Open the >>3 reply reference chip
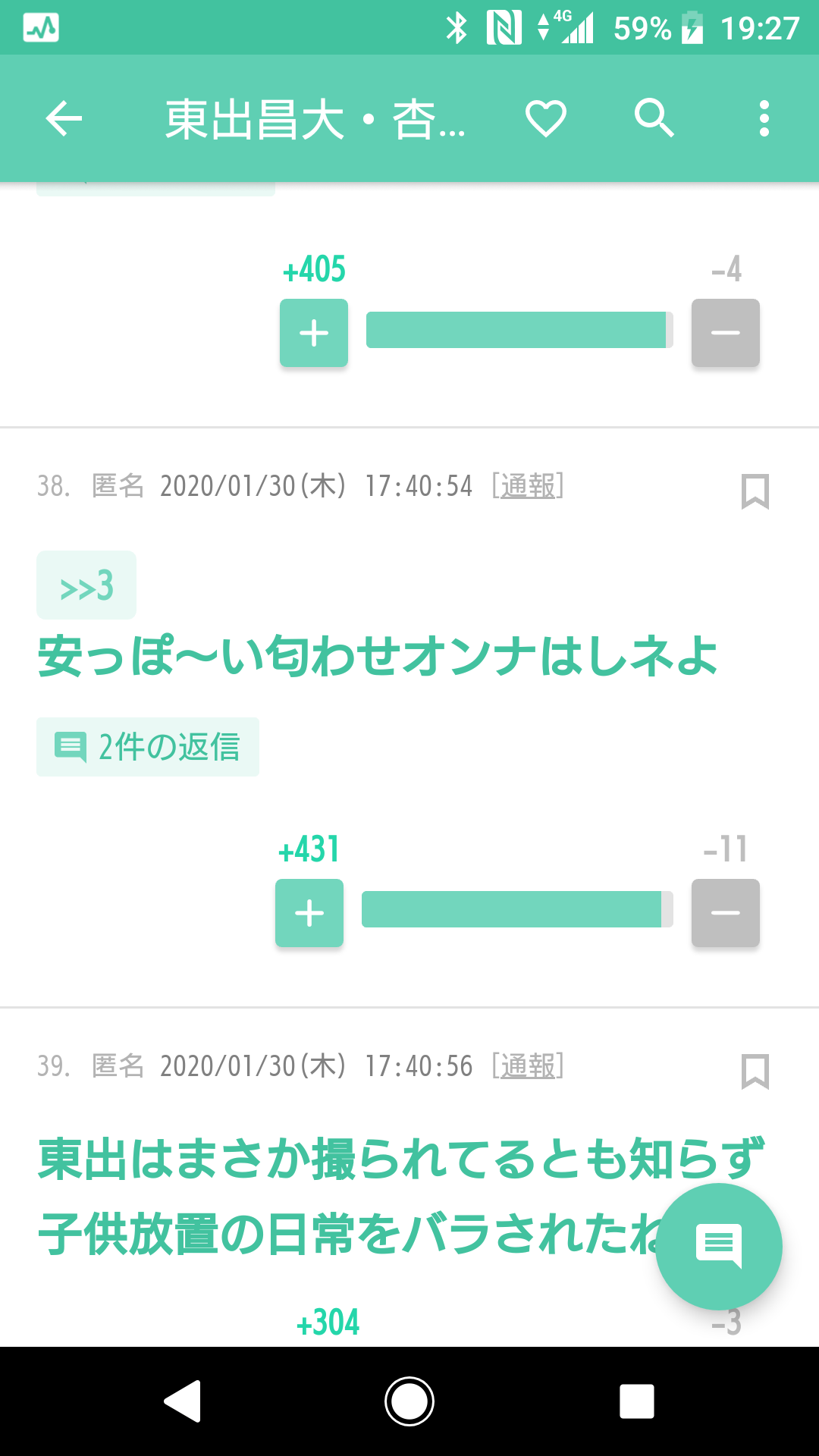The image size is (819, 1456). click(x=86, y=585)
